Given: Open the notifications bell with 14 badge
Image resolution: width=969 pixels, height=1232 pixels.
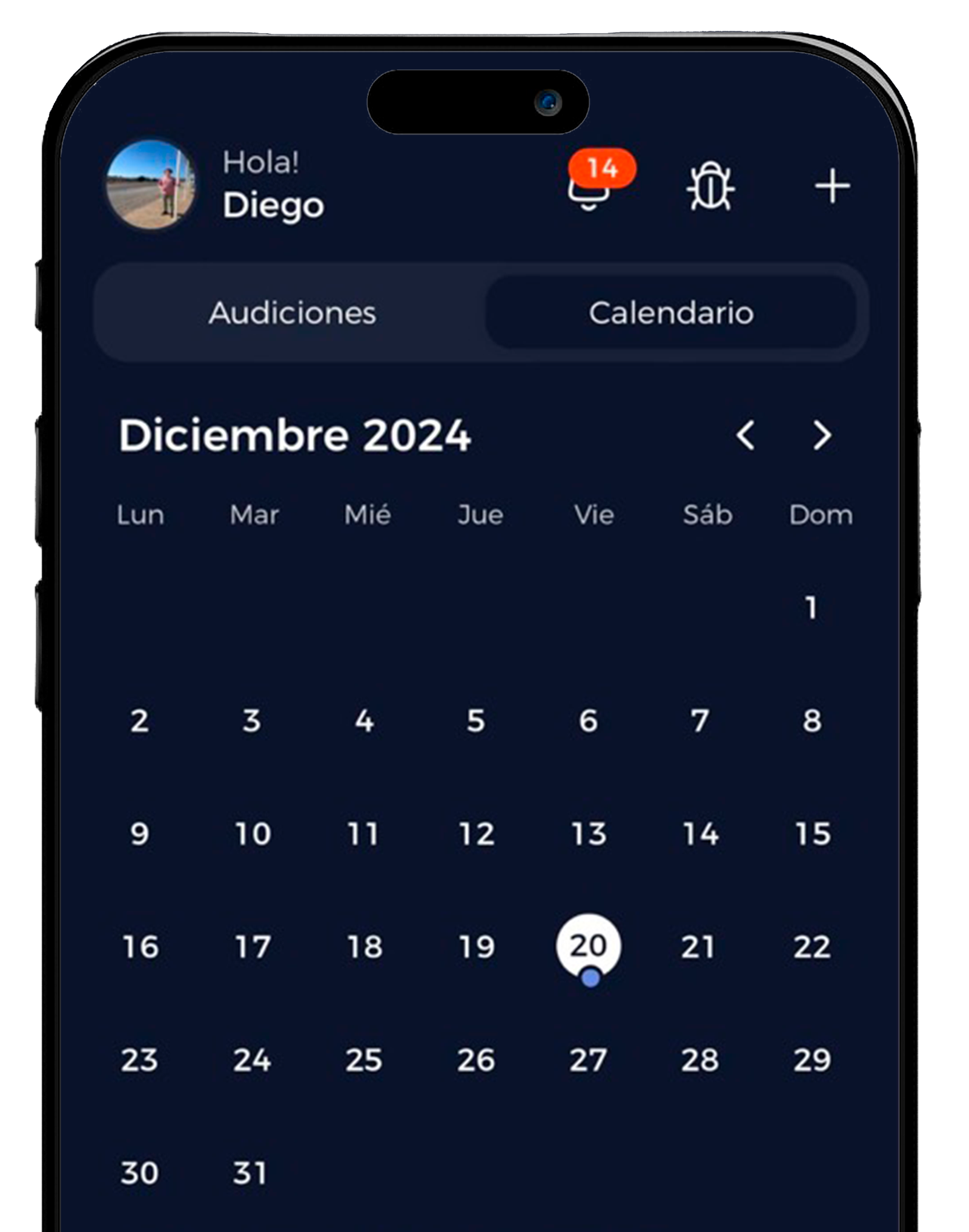Looking at the screenshot, I should (x=589, y=188).
